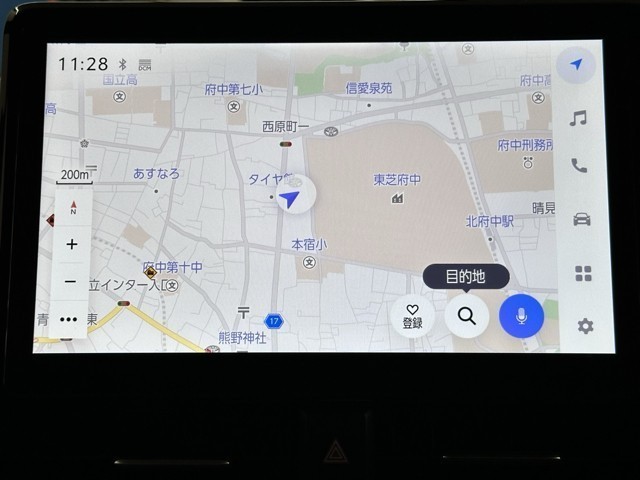
Task: Open the navigation map tab
Action: point(577,65)
